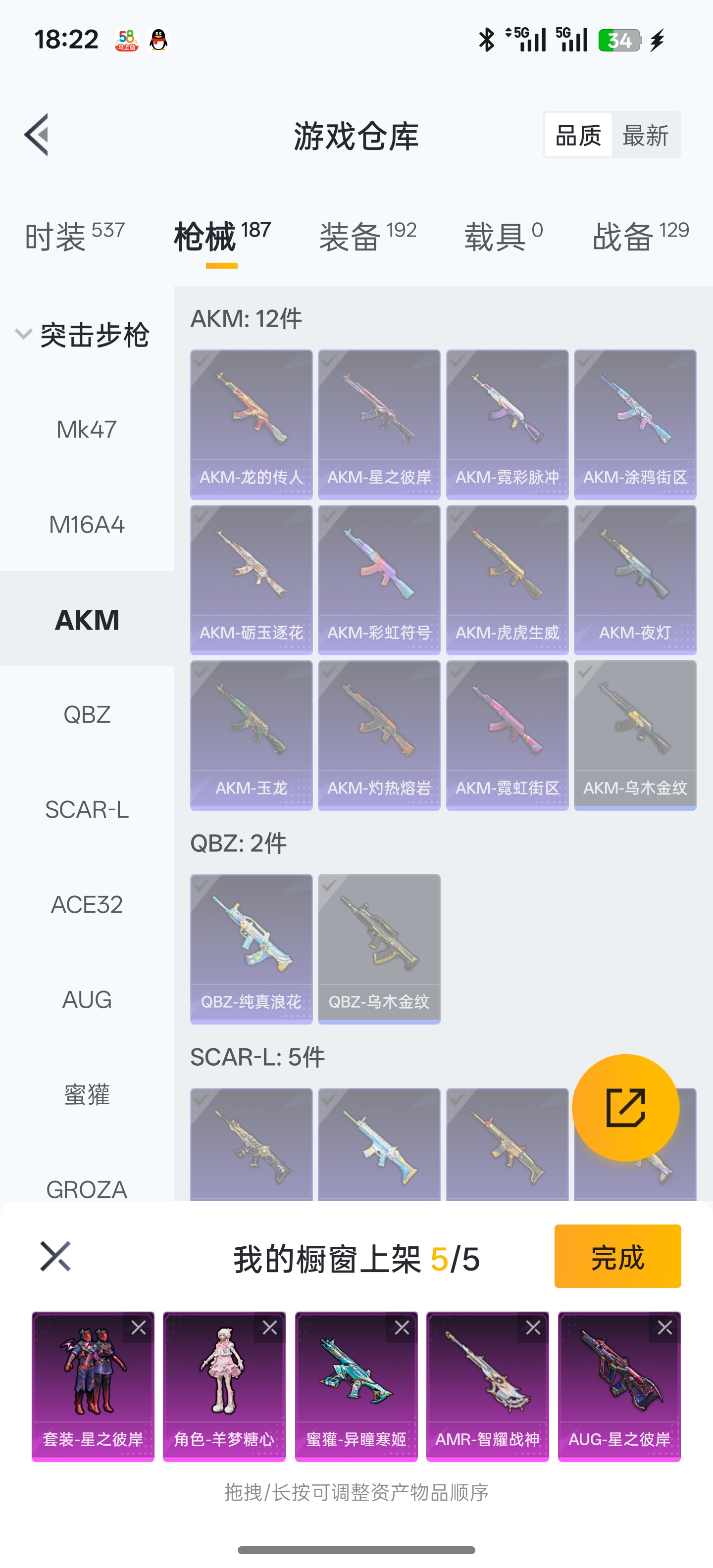This screenshot has height=1568, width=713.
Task: Select the AKM-龙的传人 skin
Action: click(x=251, y=424)
